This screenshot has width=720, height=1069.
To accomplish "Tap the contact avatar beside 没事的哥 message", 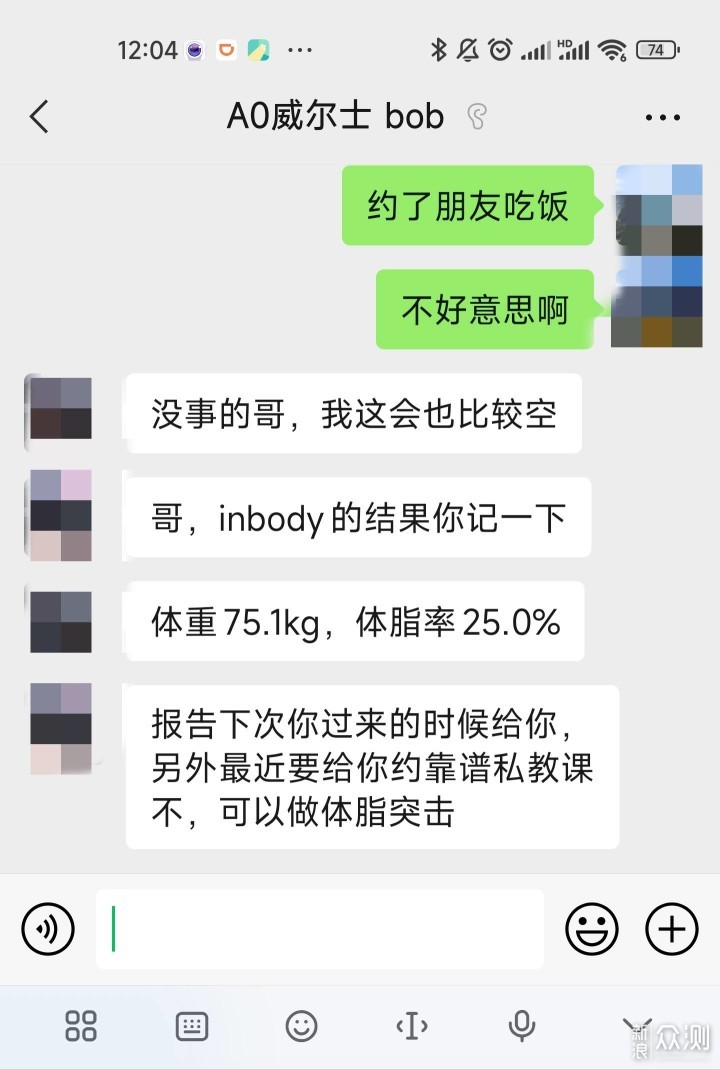I will tap(59, 408).
